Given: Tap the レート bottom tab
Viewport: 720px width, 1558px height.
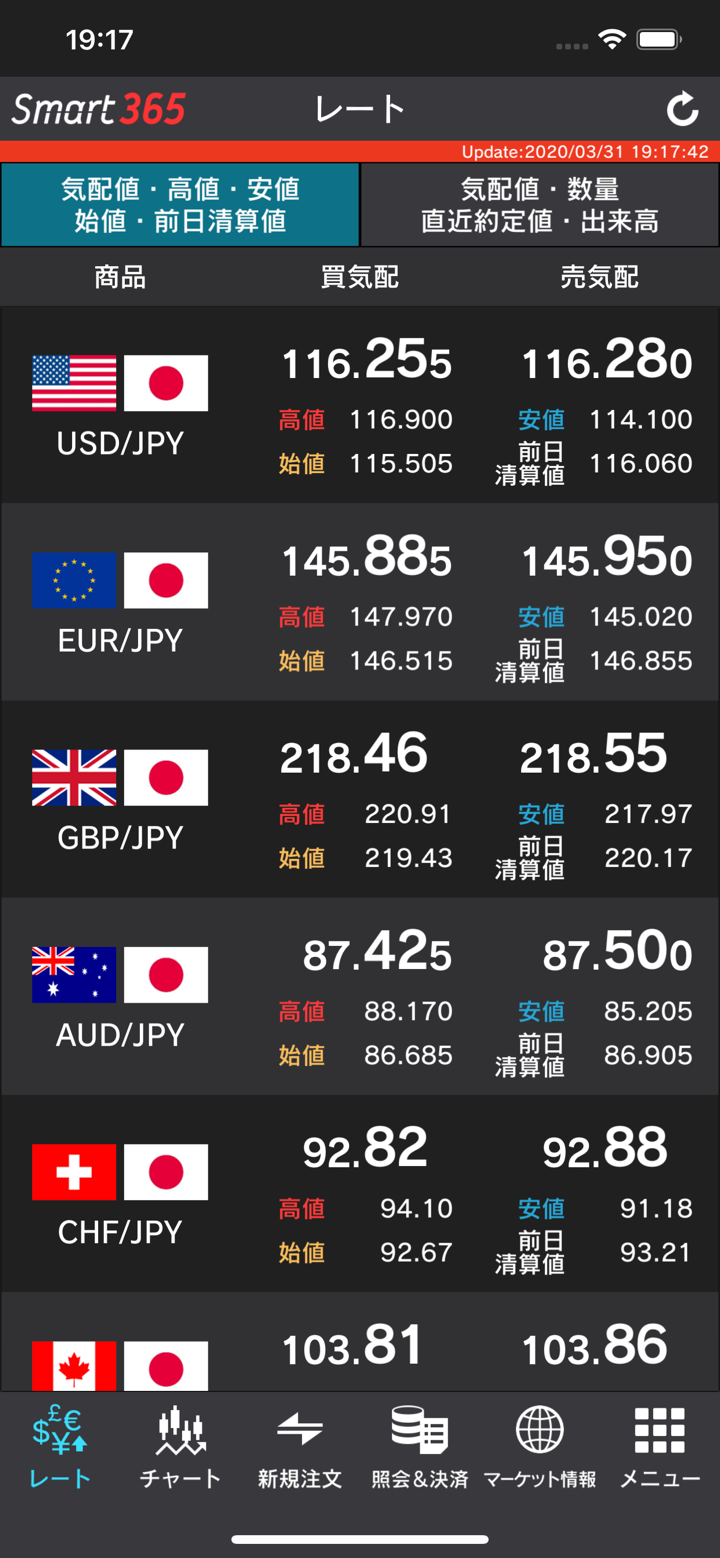Looking at the screenshot, I should [x=60, y=1446].
